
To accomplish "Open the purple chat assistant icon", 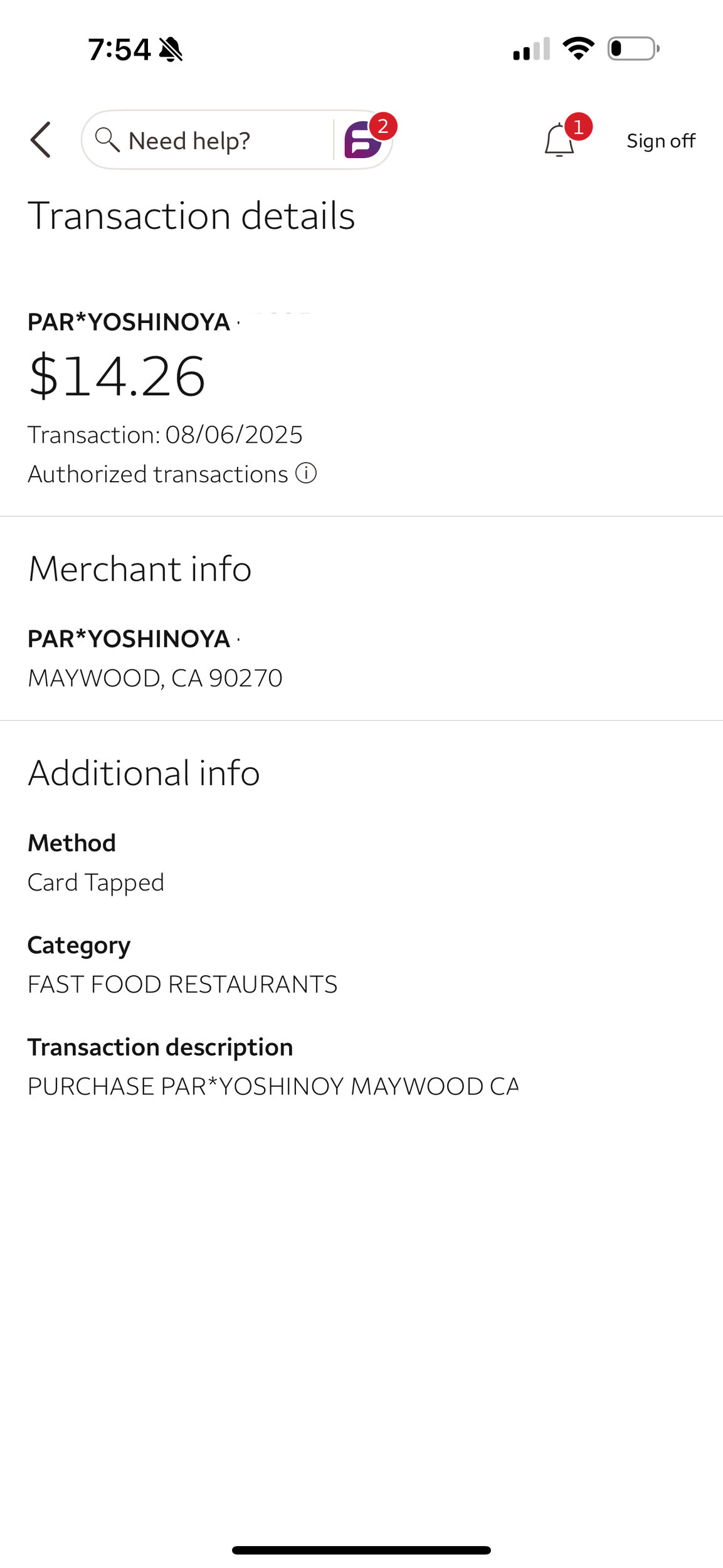I will 363,140.
